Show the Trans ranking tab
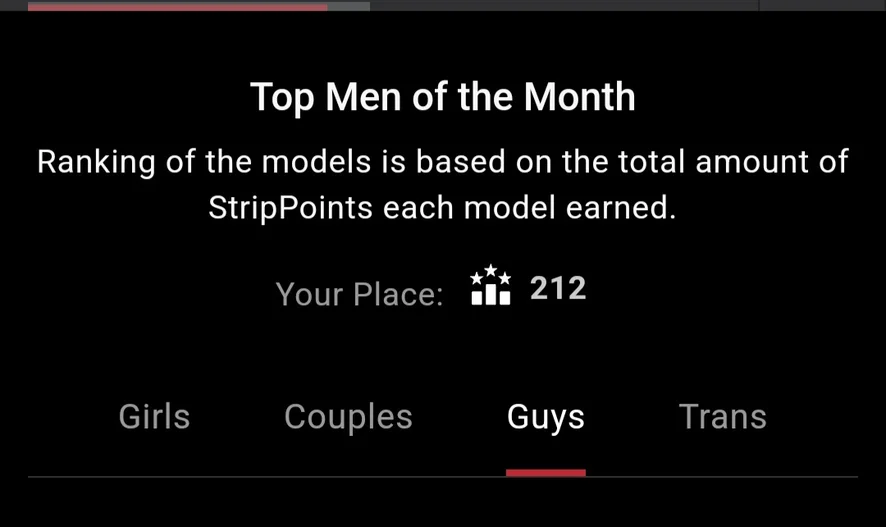Viewport: 886px width, 527px height. (722, 417)
